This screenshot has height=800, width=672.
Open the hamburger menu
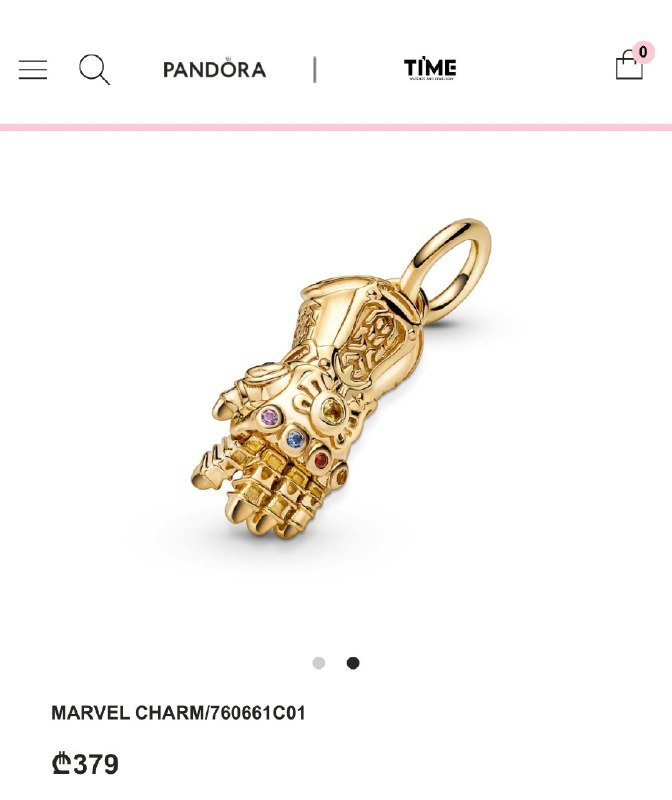(33, 69)
